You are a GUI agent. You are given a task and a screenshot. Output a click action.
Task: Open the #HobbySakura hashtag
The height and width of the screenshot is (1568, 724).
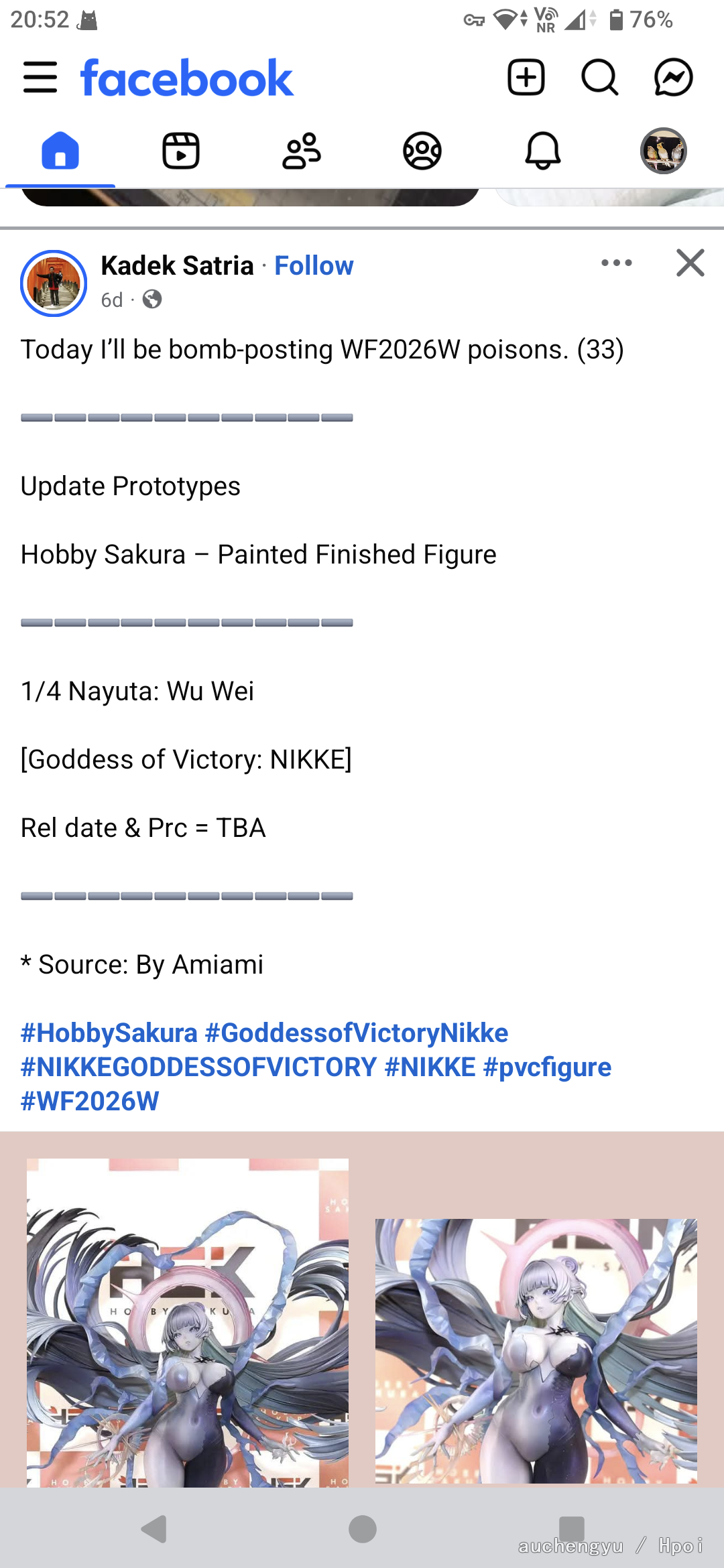coord(109,1033)
